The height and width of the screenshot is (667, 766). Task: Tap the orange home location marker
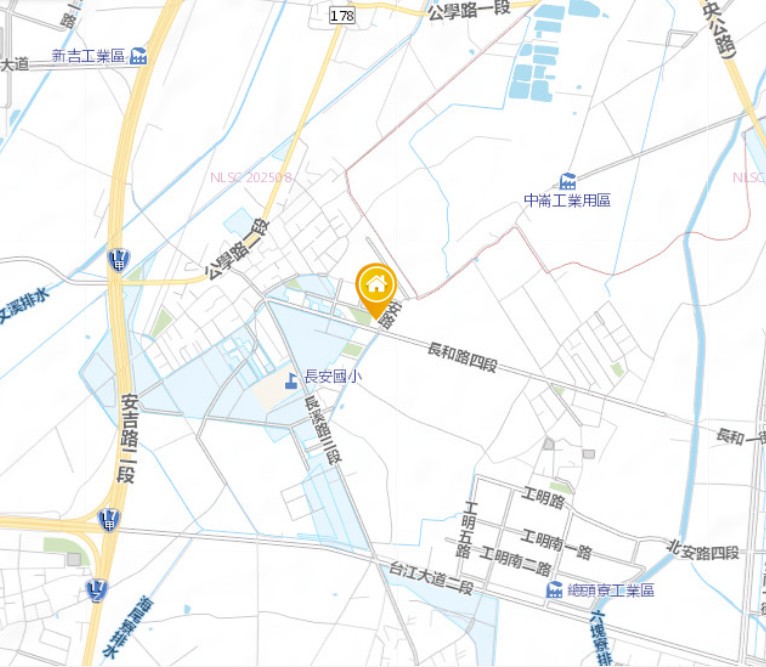tap(377, 286)
